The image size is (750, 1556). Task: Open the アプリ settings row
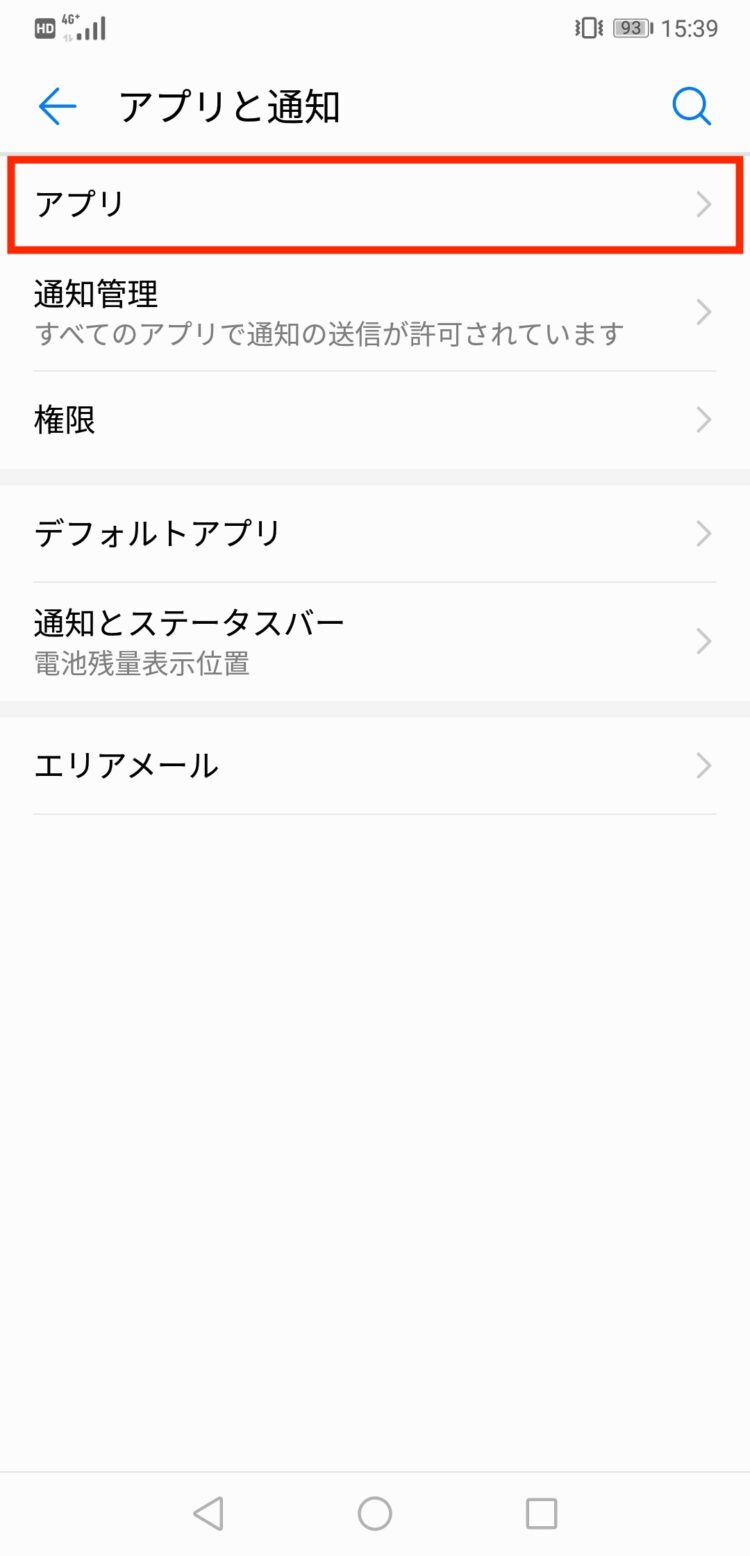pyautogui.click(x=374, y=204)
